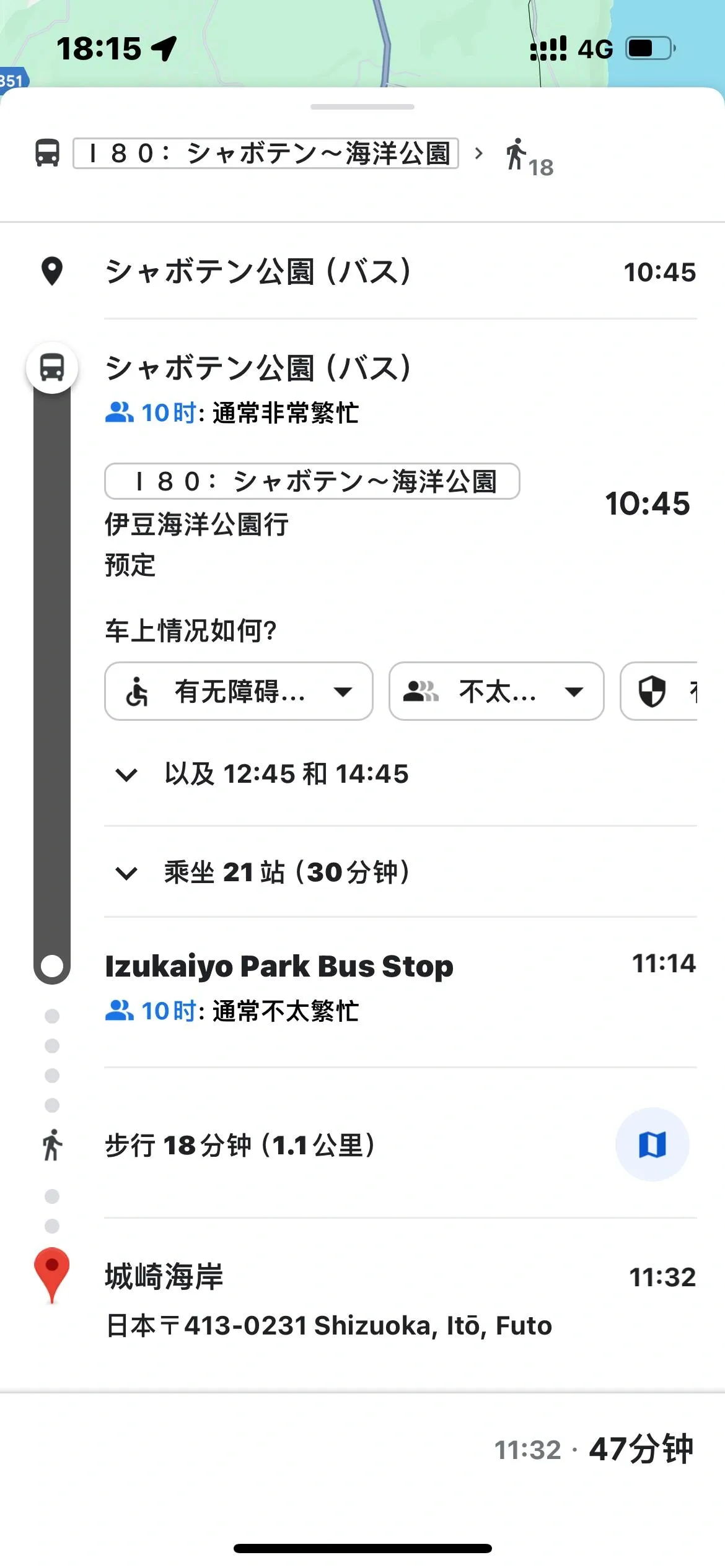Open the shield icon safety dropdown
Image resolution: width=725 pixels, height=1568 pixels.
pyautogui.click(x=659, y=691)
